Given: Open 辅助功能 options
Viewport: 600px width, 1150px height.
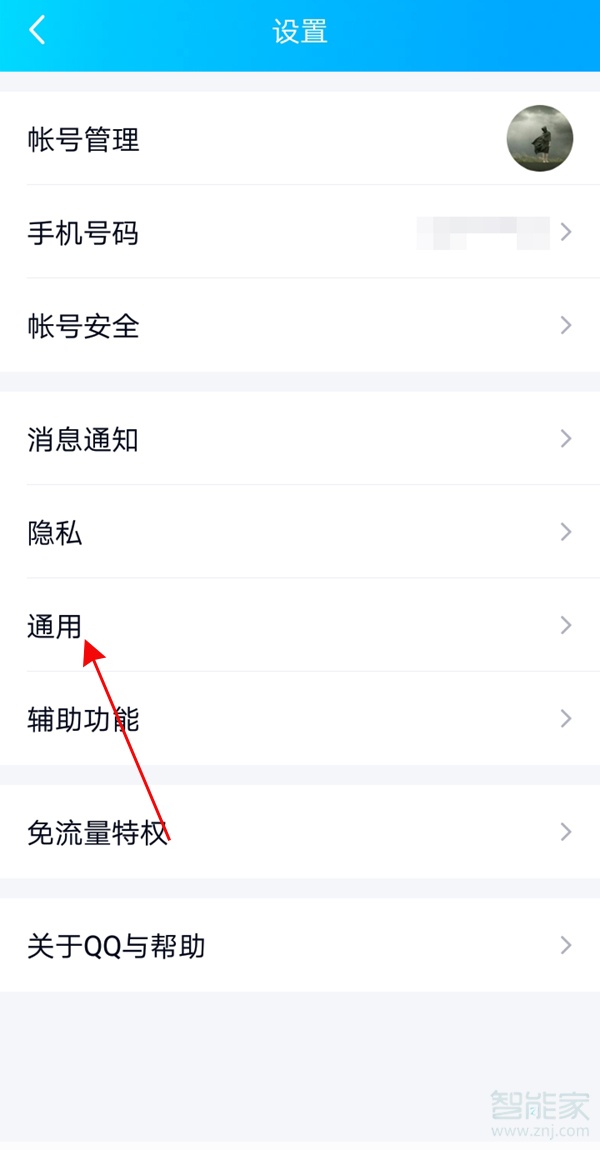Looking at the screenshot, I should (x=300, y=719).
